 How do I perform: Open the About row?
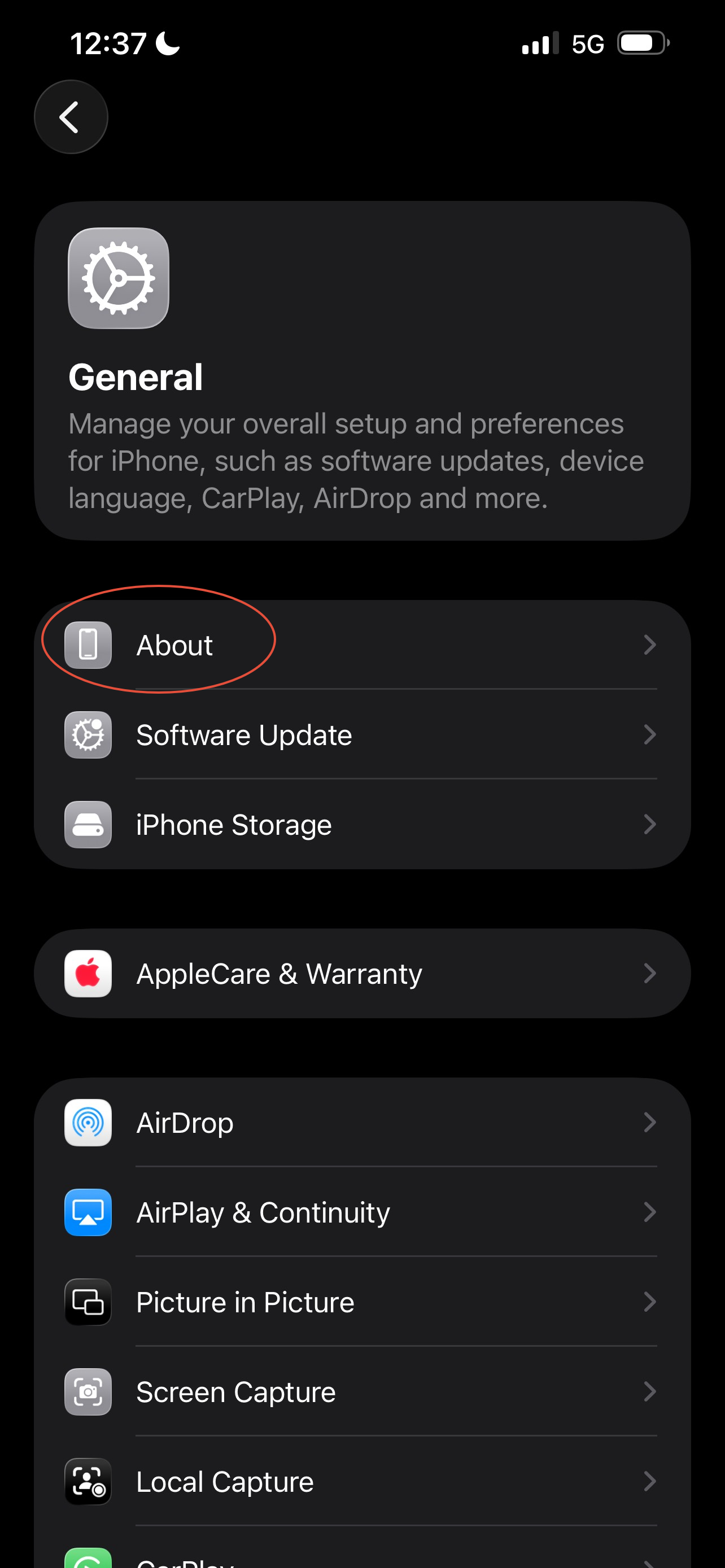coord(361,645)
